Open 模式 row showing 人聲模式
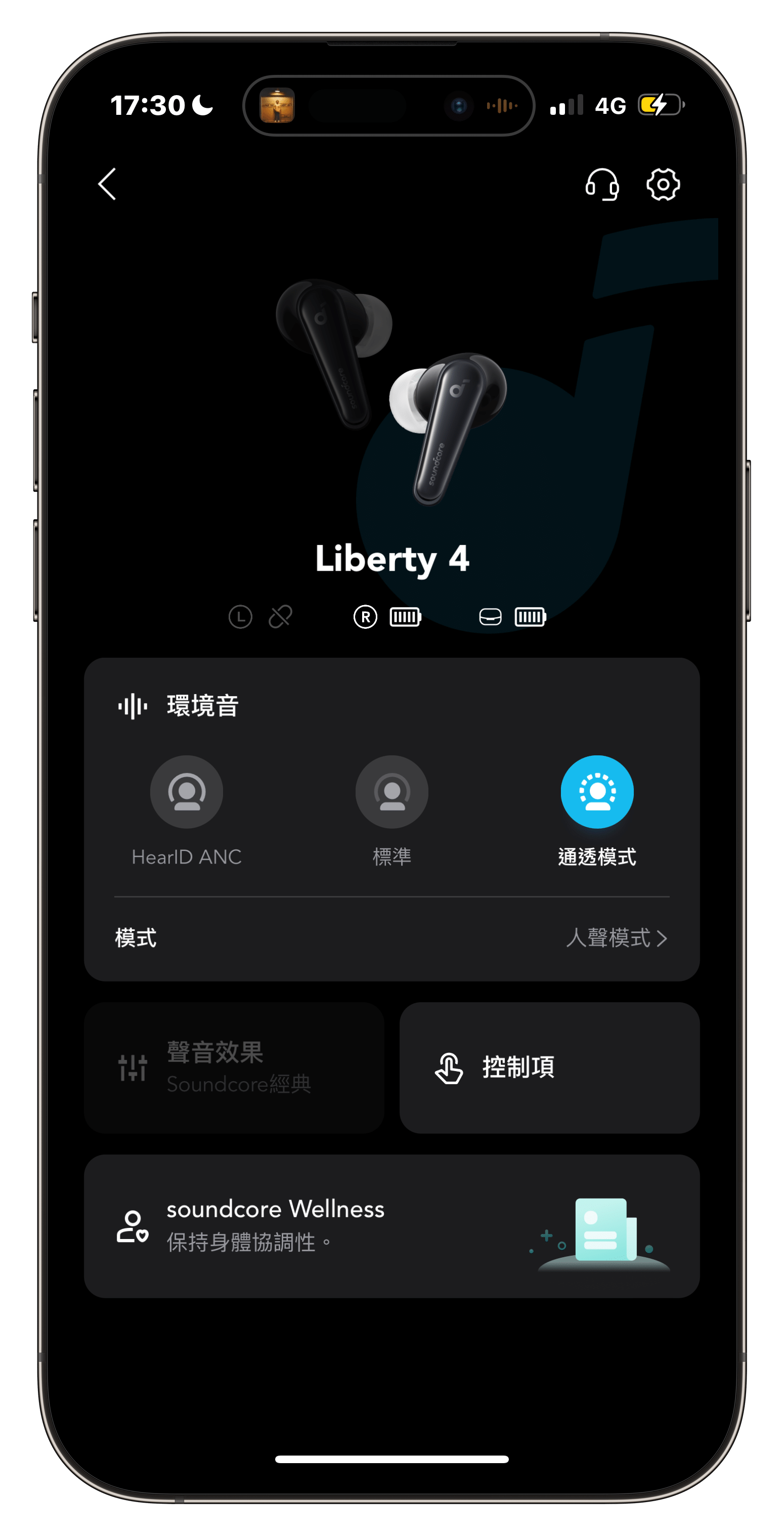This screenshot has width=784, height=1536. click(391, 938)
